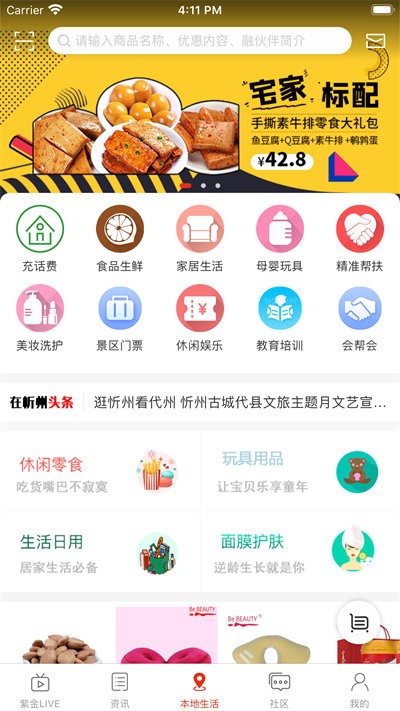Screen dimensions: 400x711
Task: Open 食品生鲜 category
Action: 120,239
